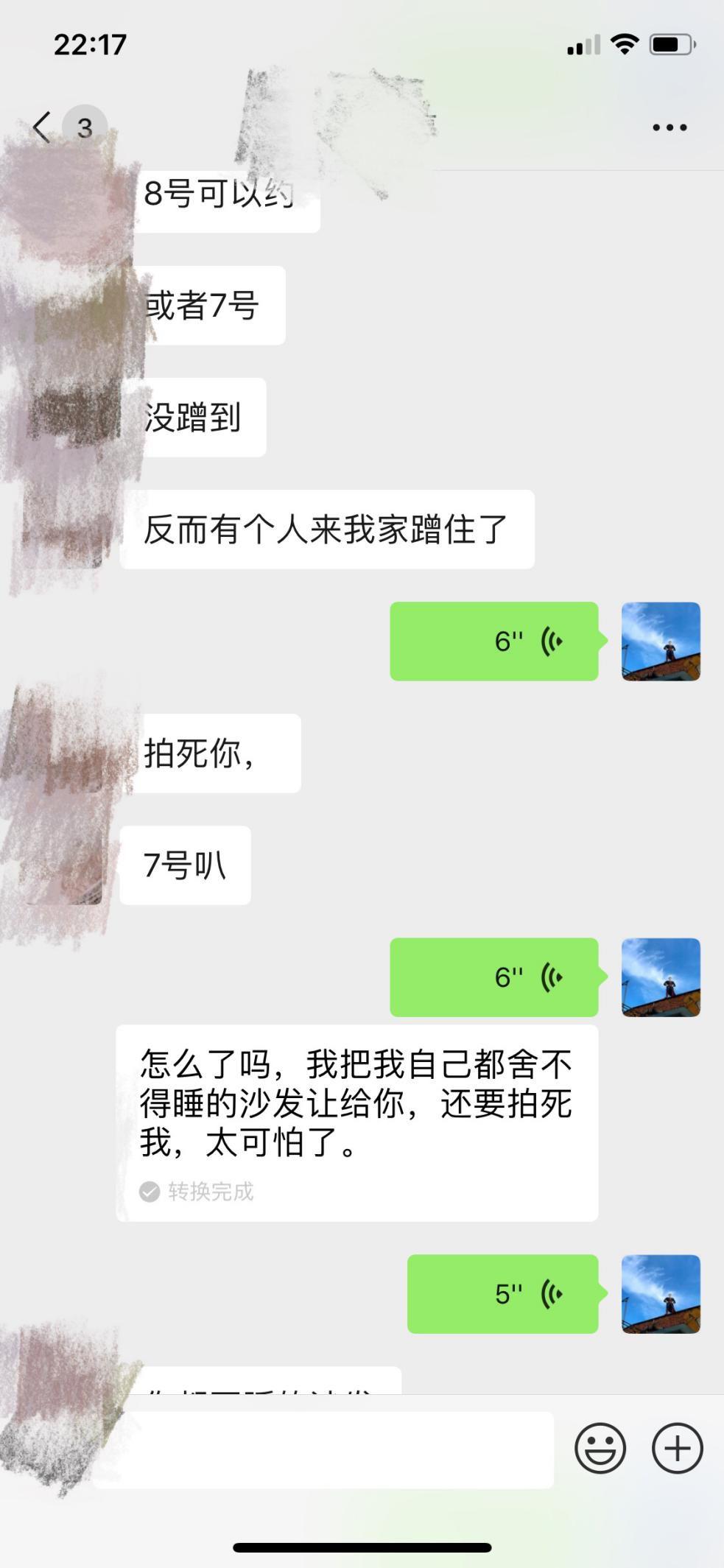The image size is (724, 1568).
Task: Tap the Wi-Fi icon in status bar
Action: 623,44
